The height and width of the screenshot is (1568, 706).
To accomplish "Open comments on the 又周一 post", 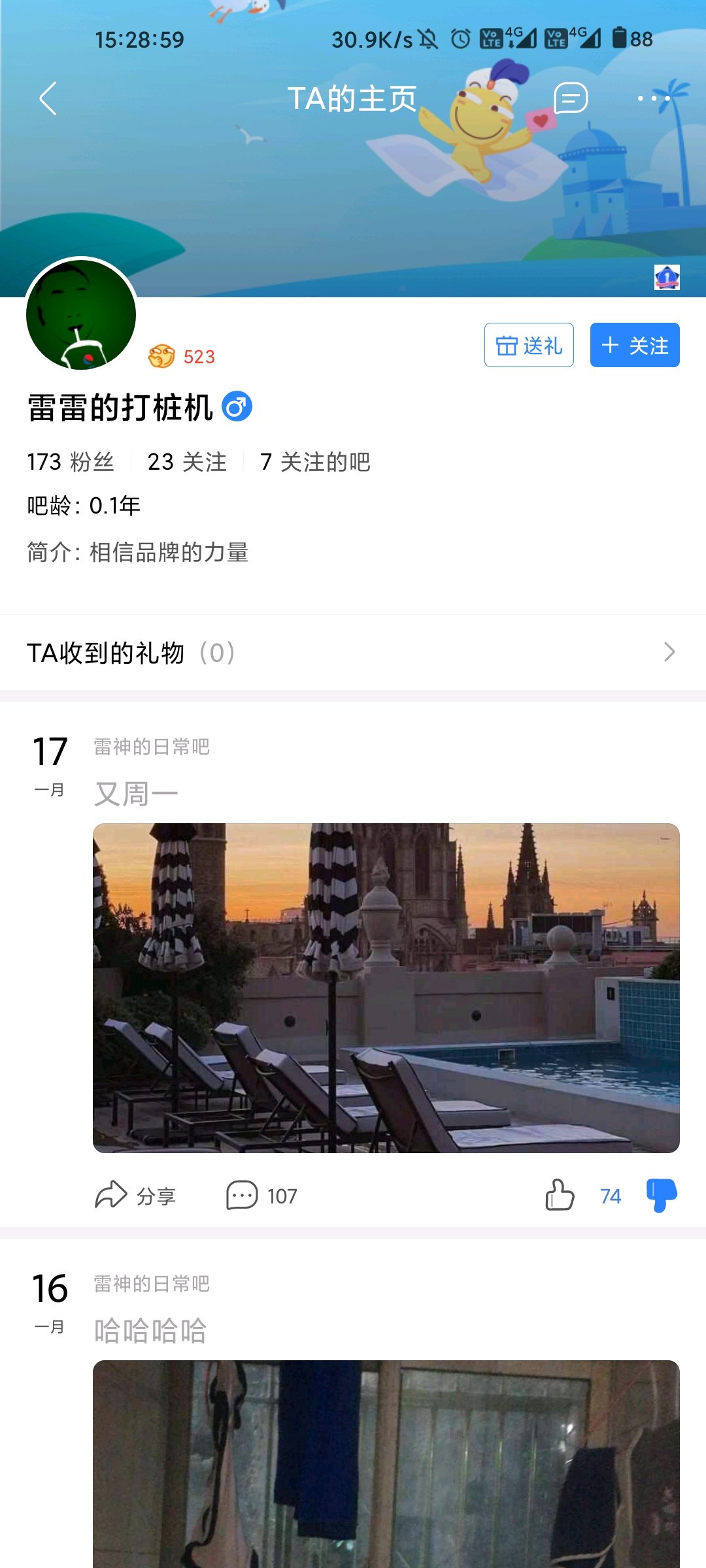I will (261, 1196).
